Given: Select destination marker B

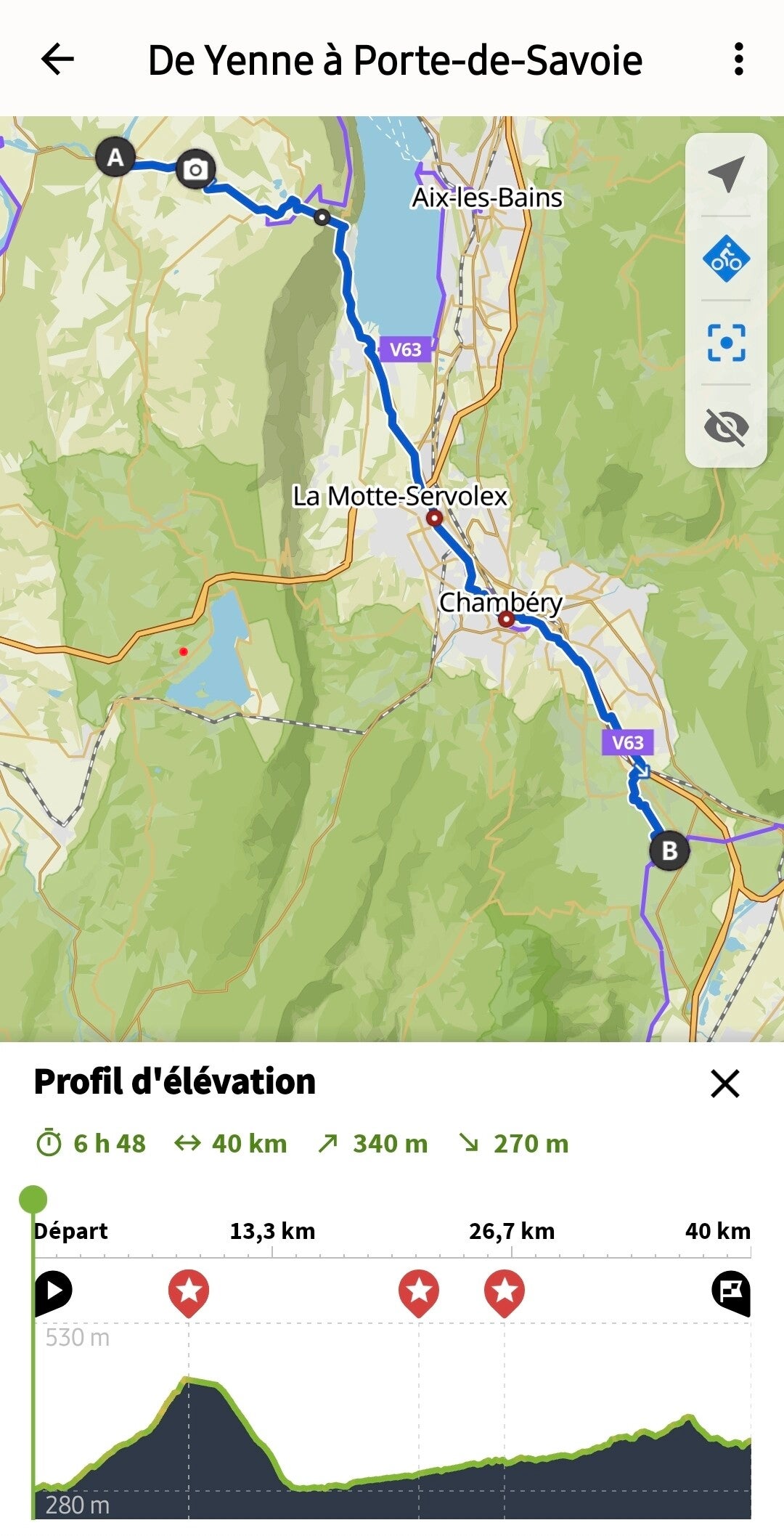Looking at the screenshot, I should coord(669,850).
